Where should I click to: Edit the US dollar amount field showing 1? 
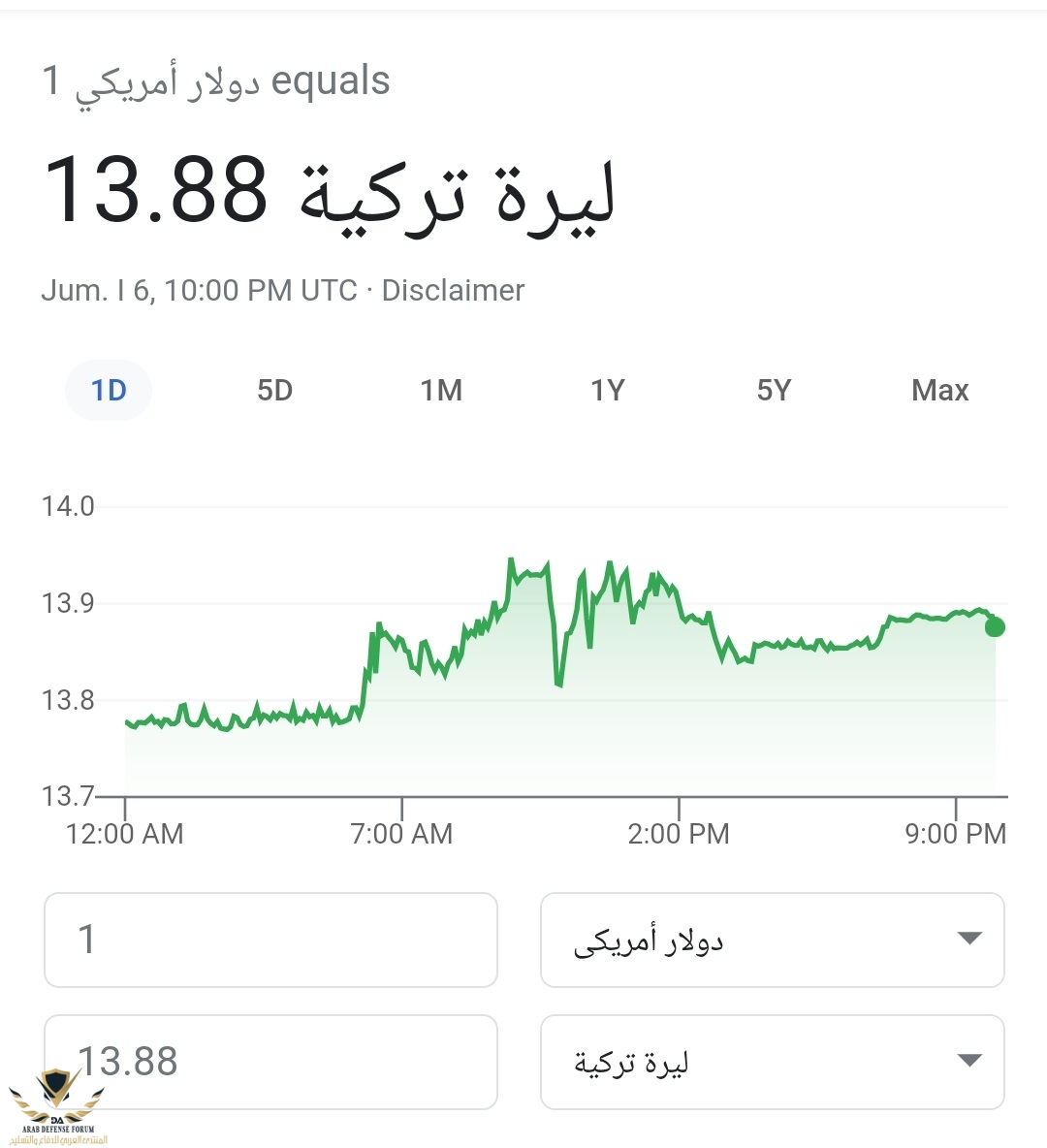pyautogui.click(x=270, y=940)
